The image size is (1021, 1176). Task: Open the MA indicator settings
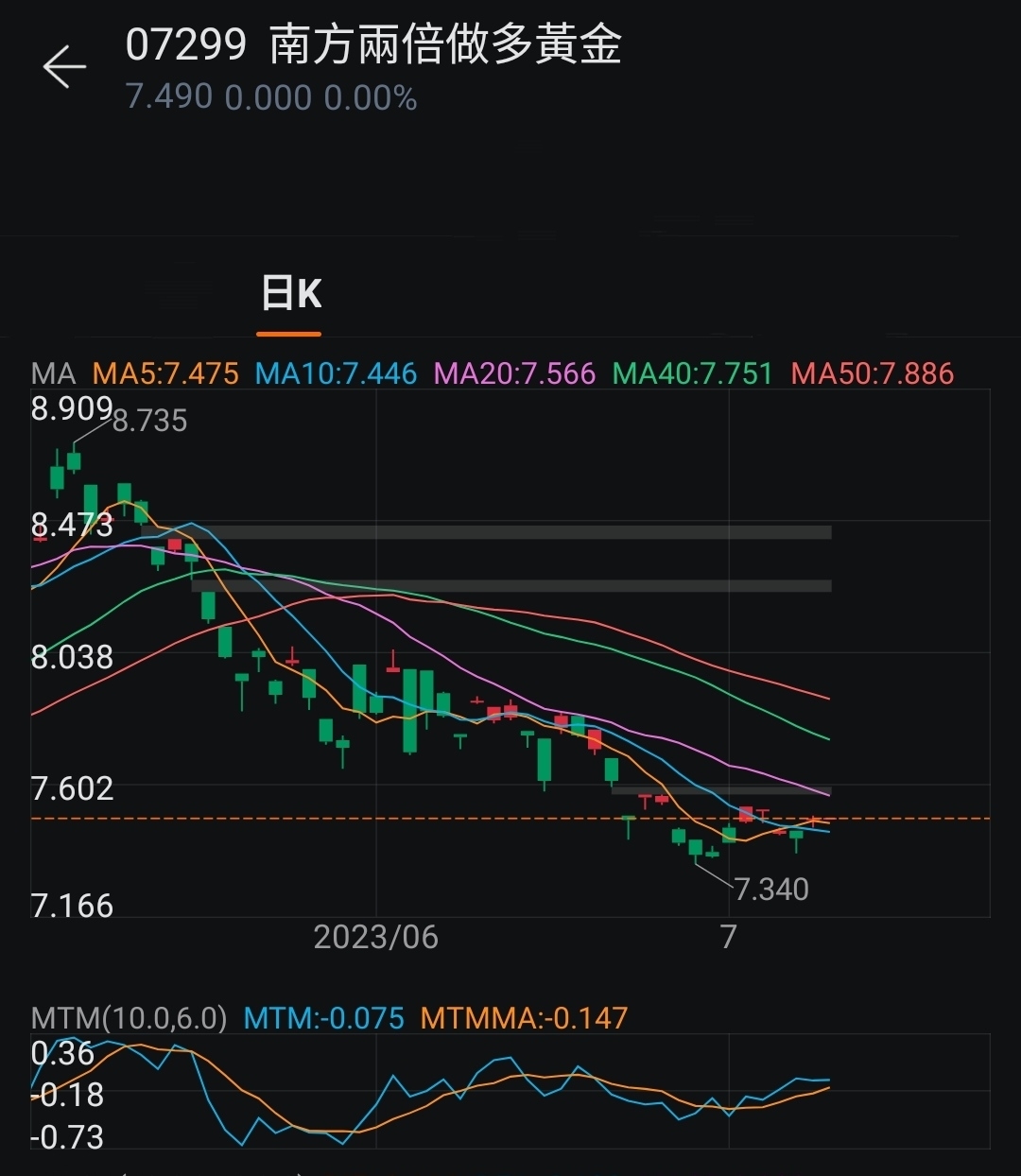(53, 373)
